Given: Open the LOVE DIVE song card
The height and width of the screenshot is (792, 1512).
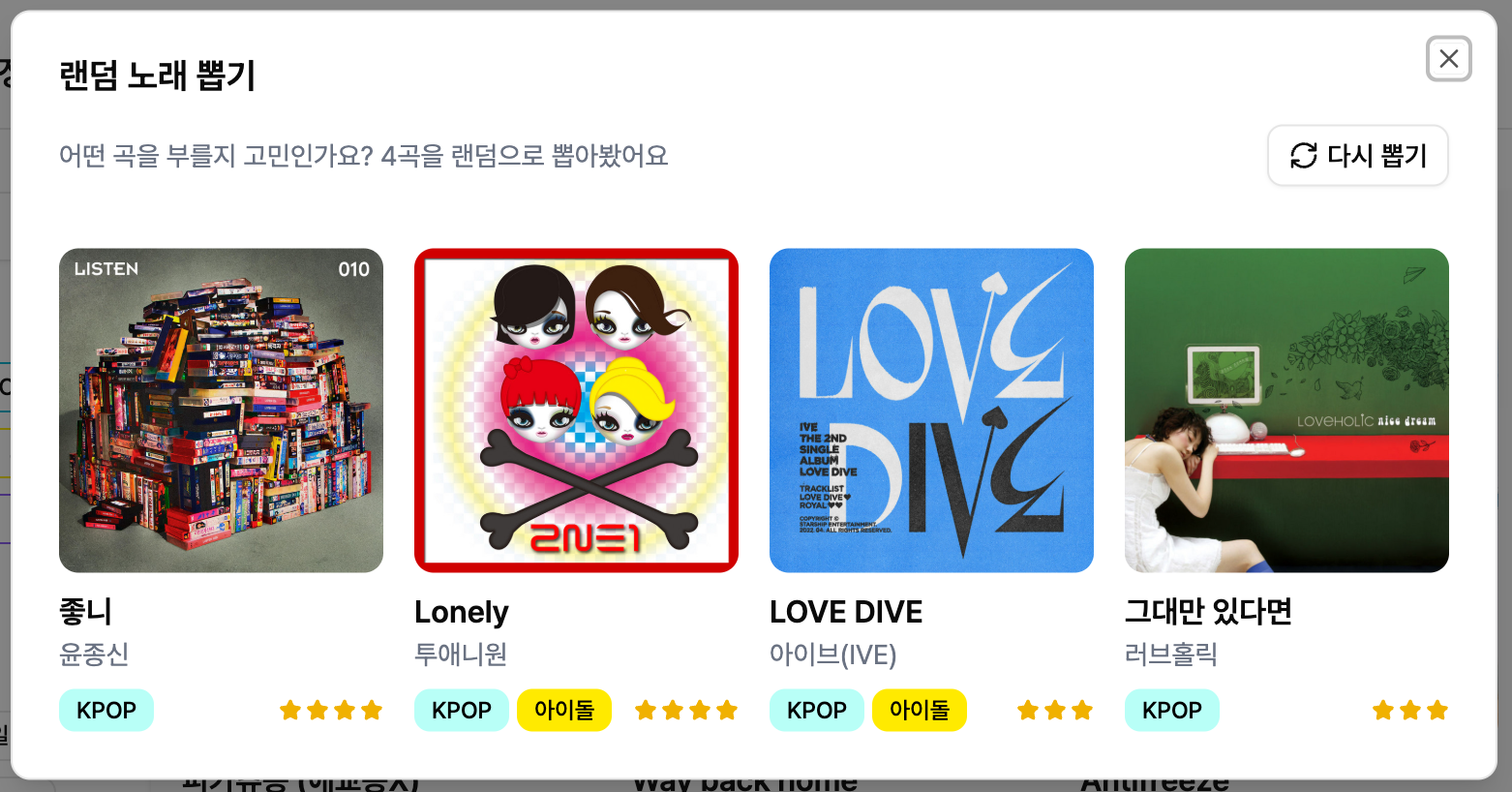Looking at the screenshot, I should (931, 411).
